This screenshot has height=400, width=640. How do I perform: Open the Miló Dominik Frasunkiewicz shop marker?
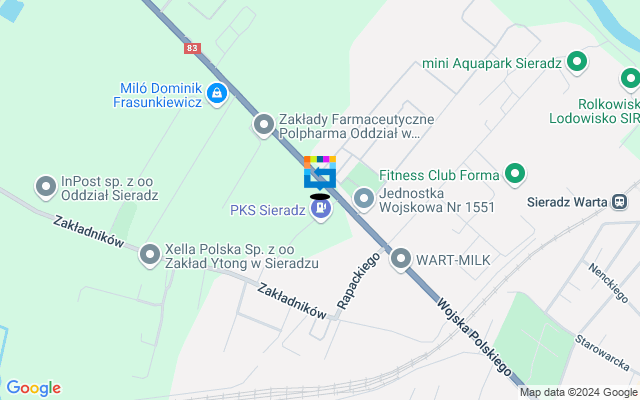(x=217, y=95)
